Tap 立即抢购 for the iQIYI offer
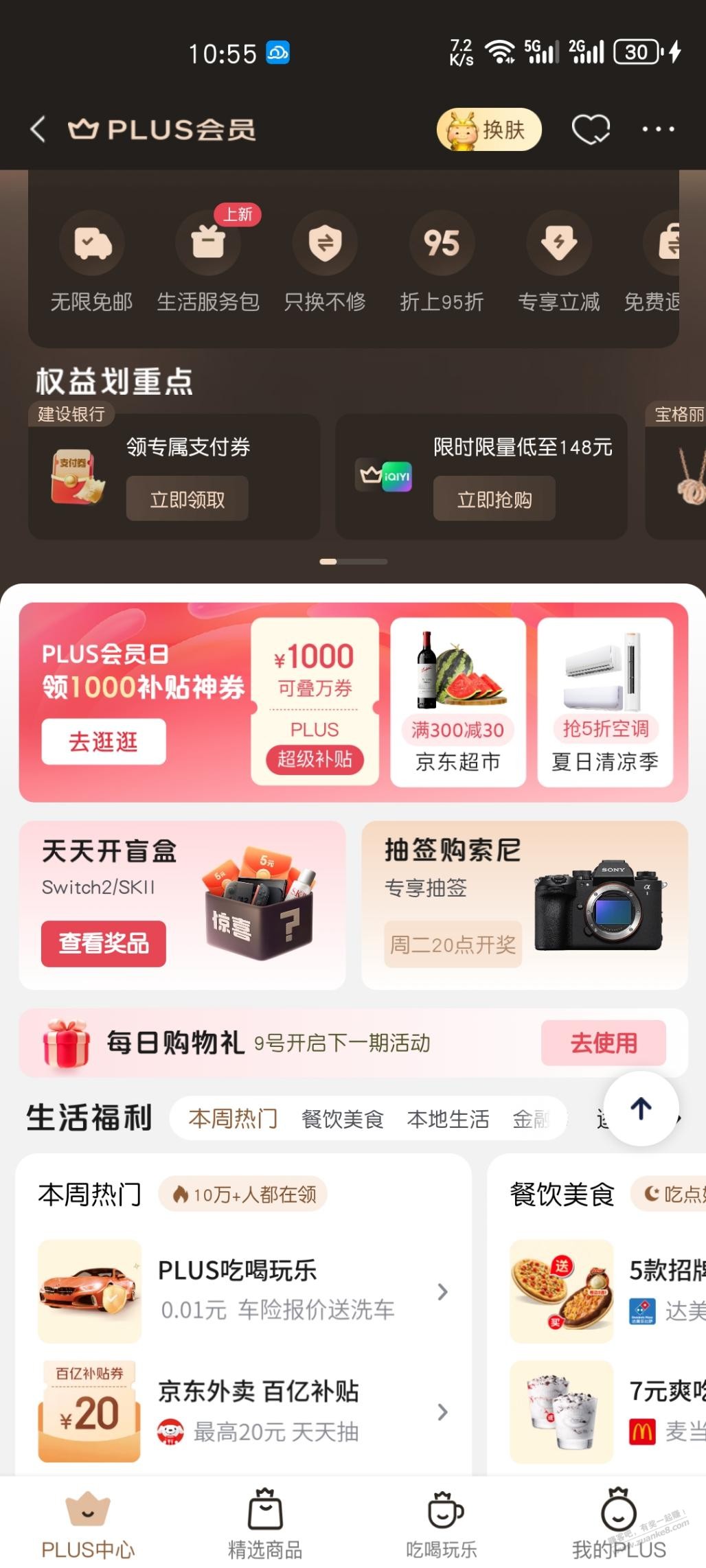Viewport: 706px width, 1568px height. (494, 499)
